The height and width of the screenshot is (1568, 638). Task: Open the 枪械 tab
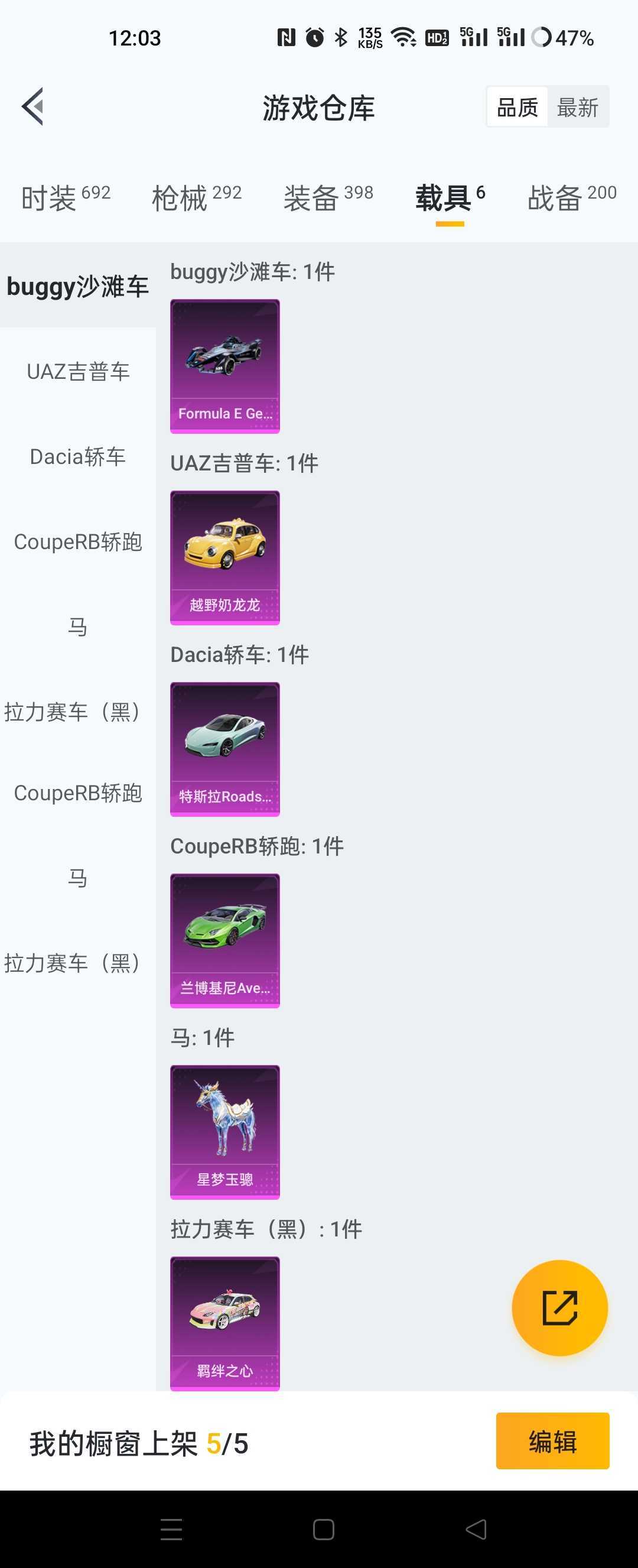197,198
